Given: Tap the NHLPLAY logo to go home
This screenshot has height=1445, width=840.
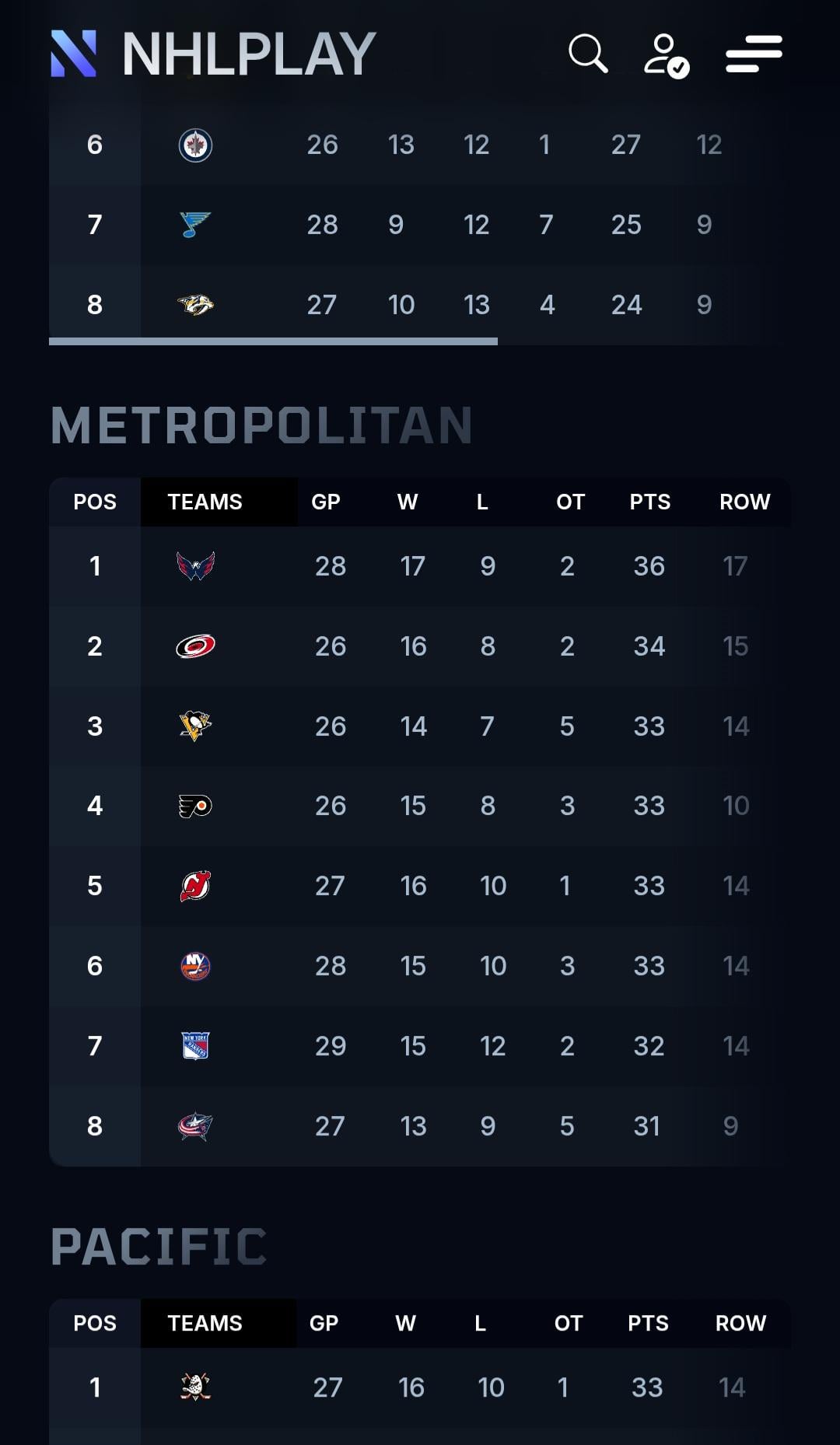Looking at the screenshot, I should pos(213,54).
